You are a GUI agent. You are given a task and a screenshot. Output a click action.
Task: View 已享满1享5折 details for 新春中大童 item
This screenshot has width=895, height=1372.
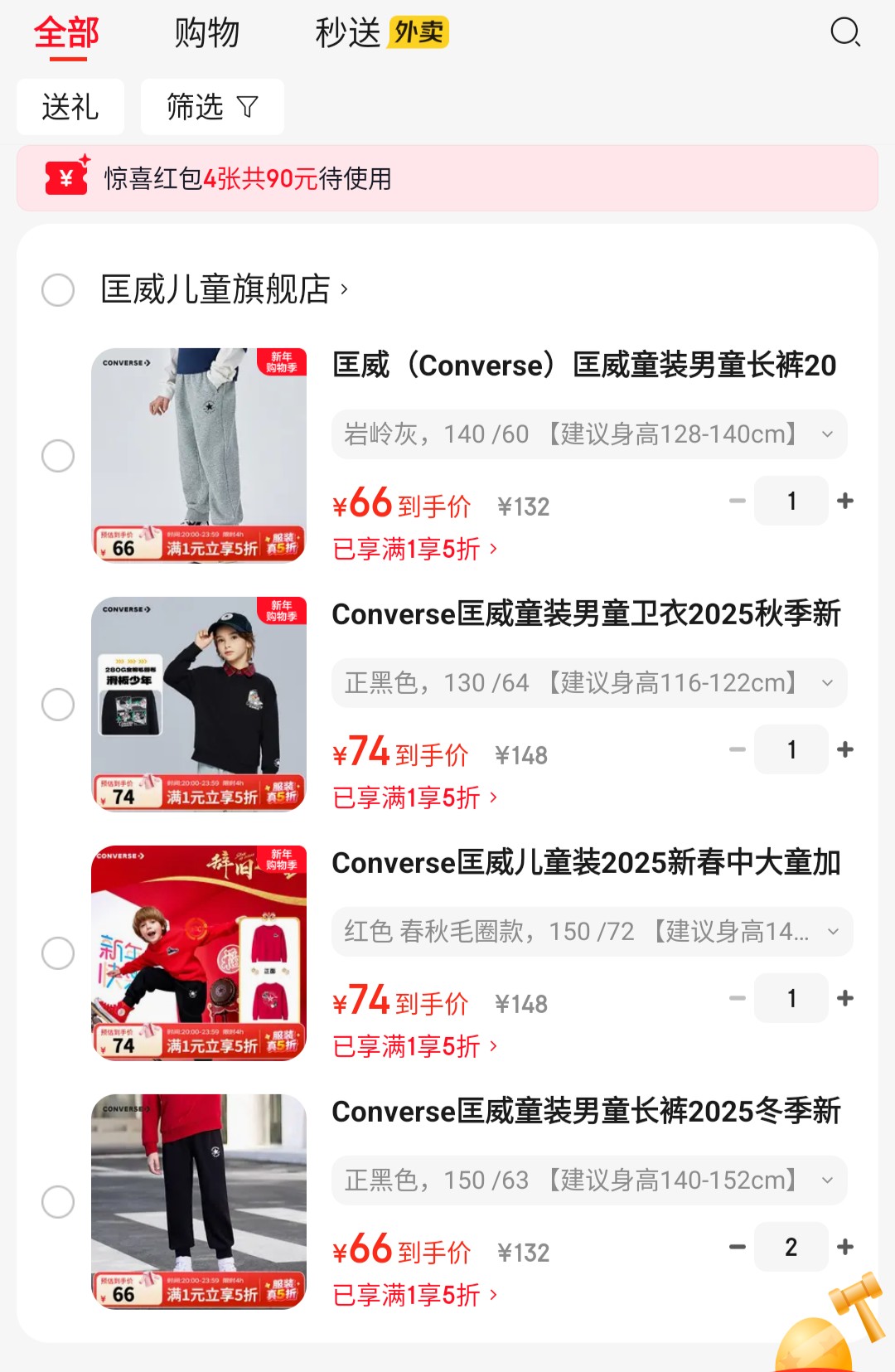[x=414, y=1046]
